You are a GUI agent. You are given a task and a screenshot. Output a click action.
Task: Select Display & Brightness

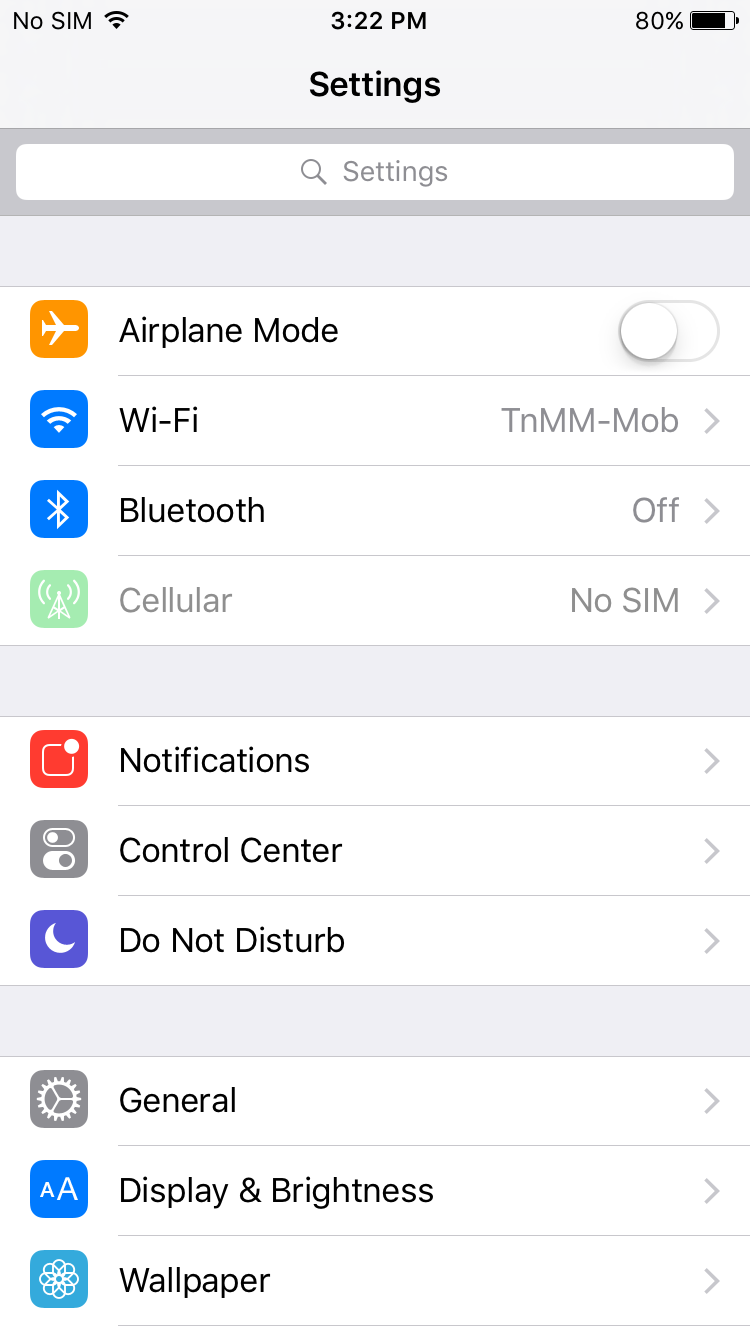[x=375, y=1191]
